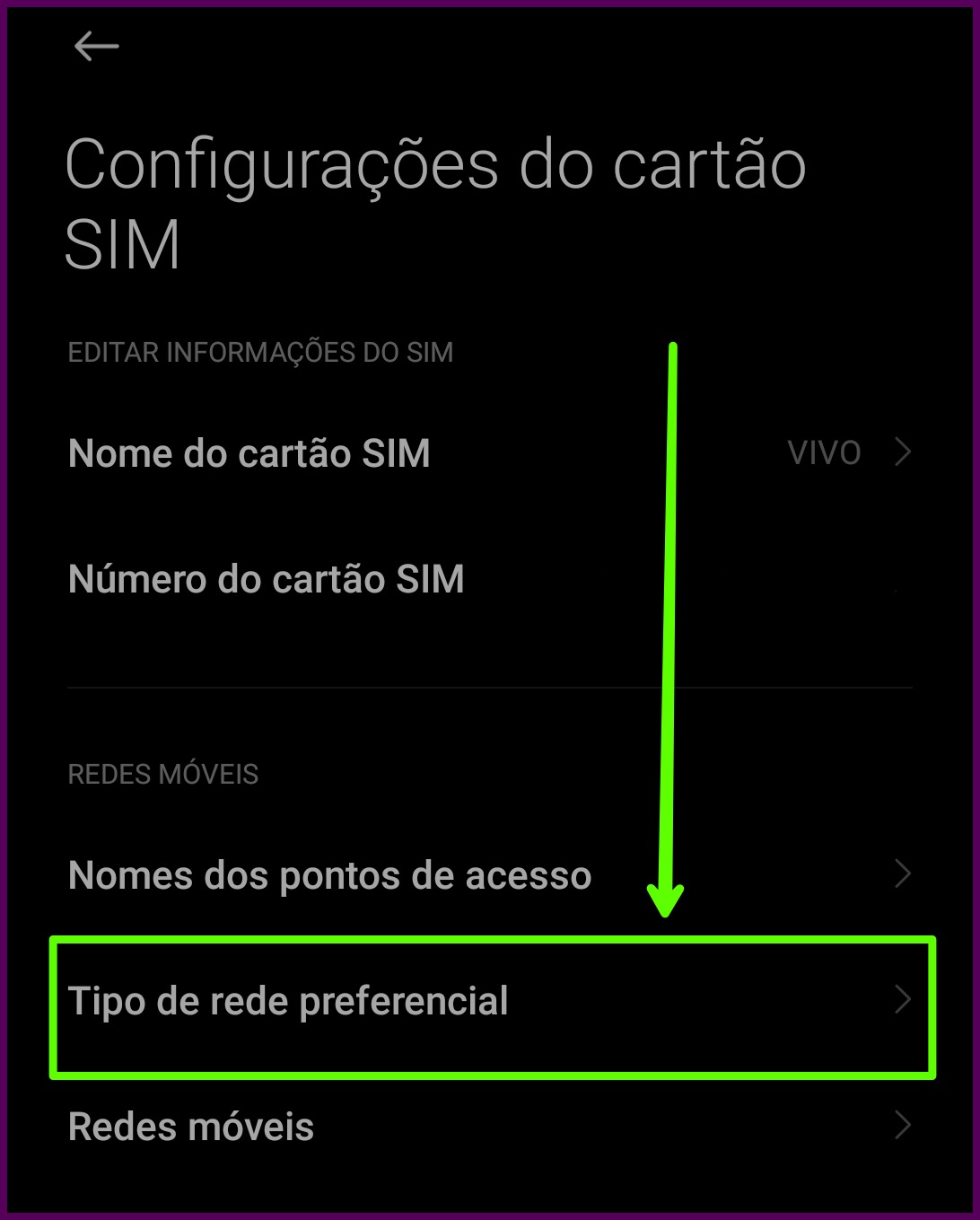Open Nomes dos pontos de acesso
980x1220 pixels.
(x=329, y=873)
